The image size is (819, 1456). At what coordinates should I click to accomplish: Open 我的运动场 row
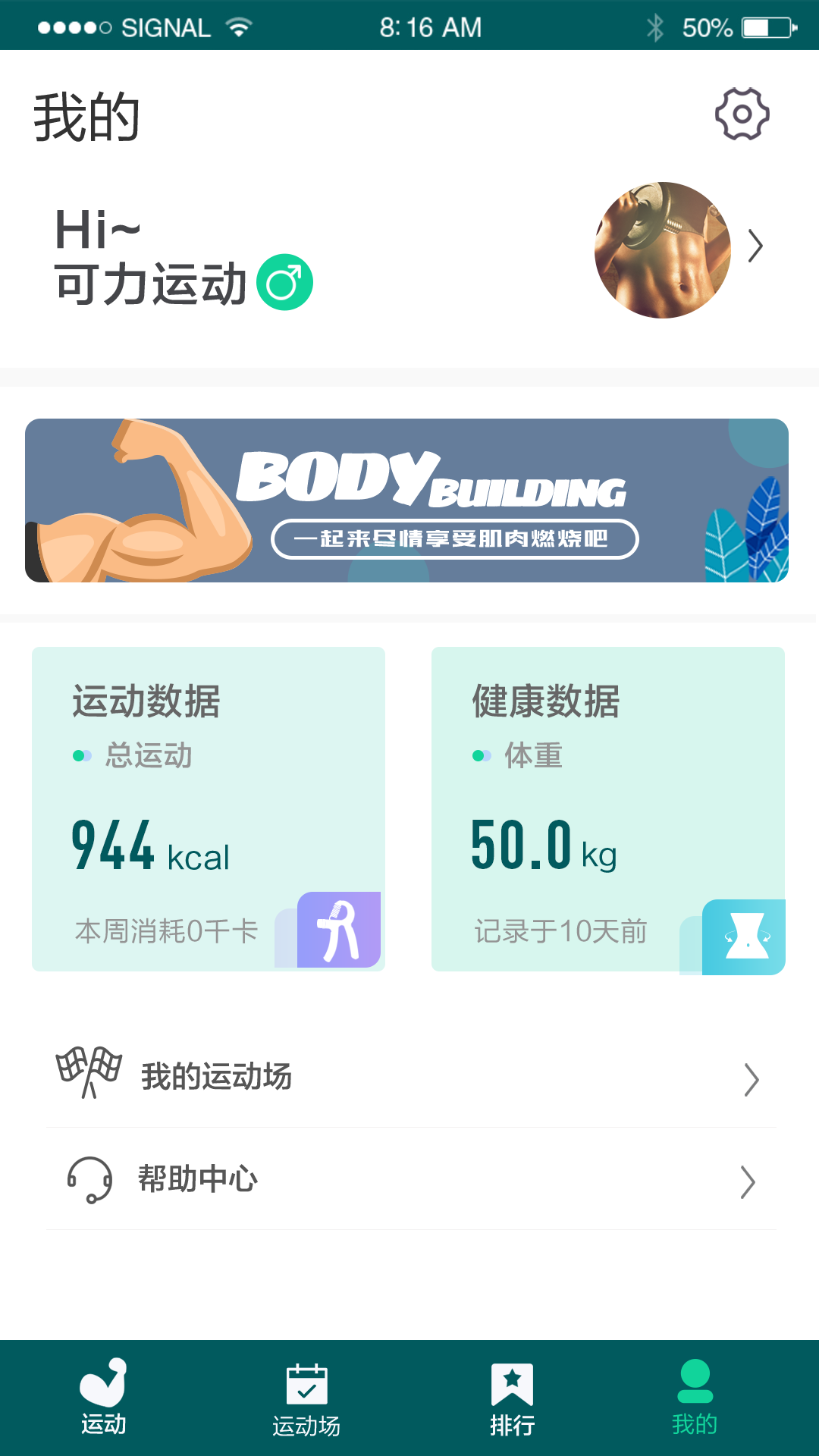point(409,1078)
